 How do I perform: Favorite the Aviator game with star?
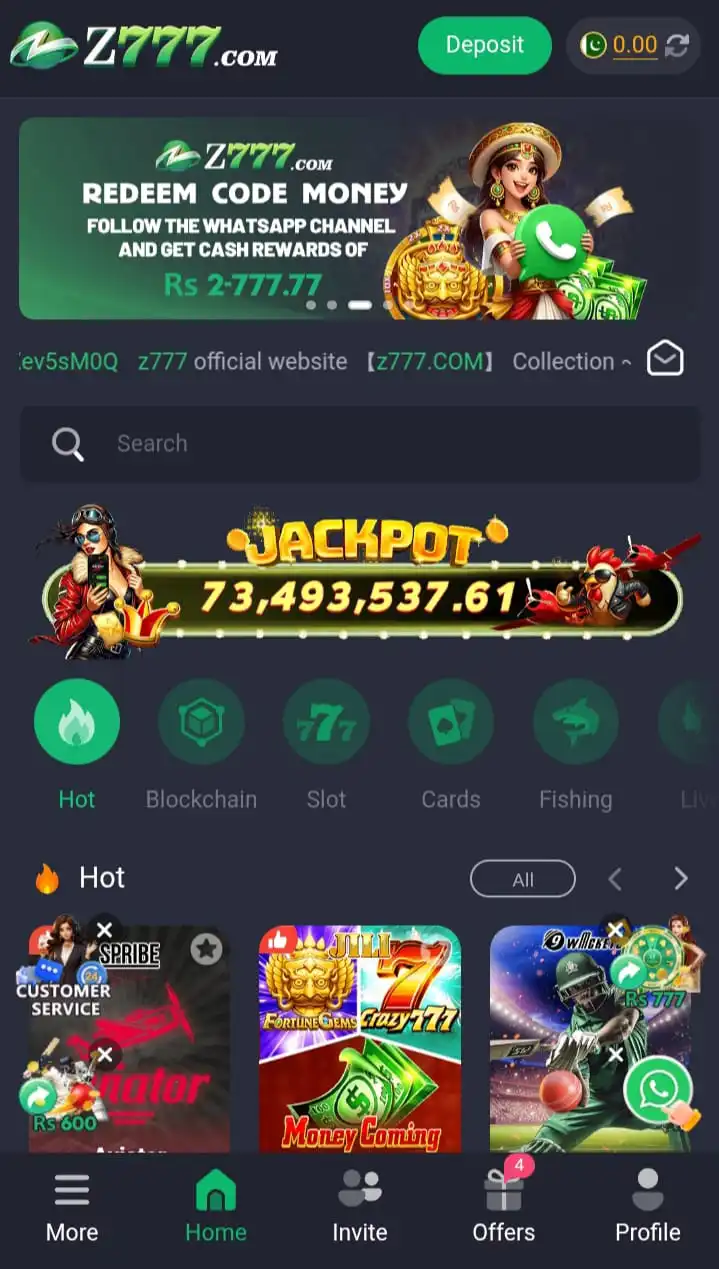pyautogui.click(x=206, y=949)
